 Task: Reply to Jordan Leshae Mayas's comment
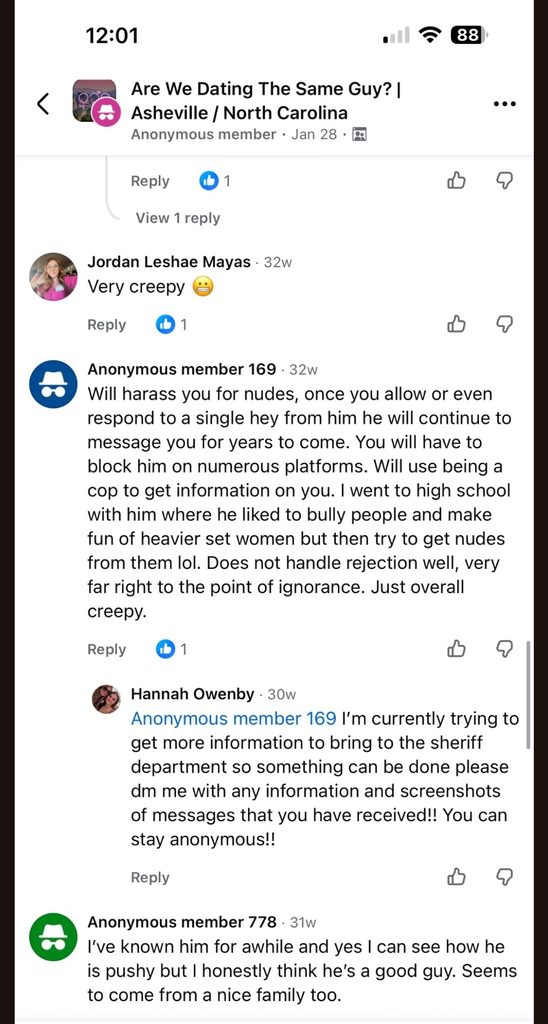click(106, 325)
